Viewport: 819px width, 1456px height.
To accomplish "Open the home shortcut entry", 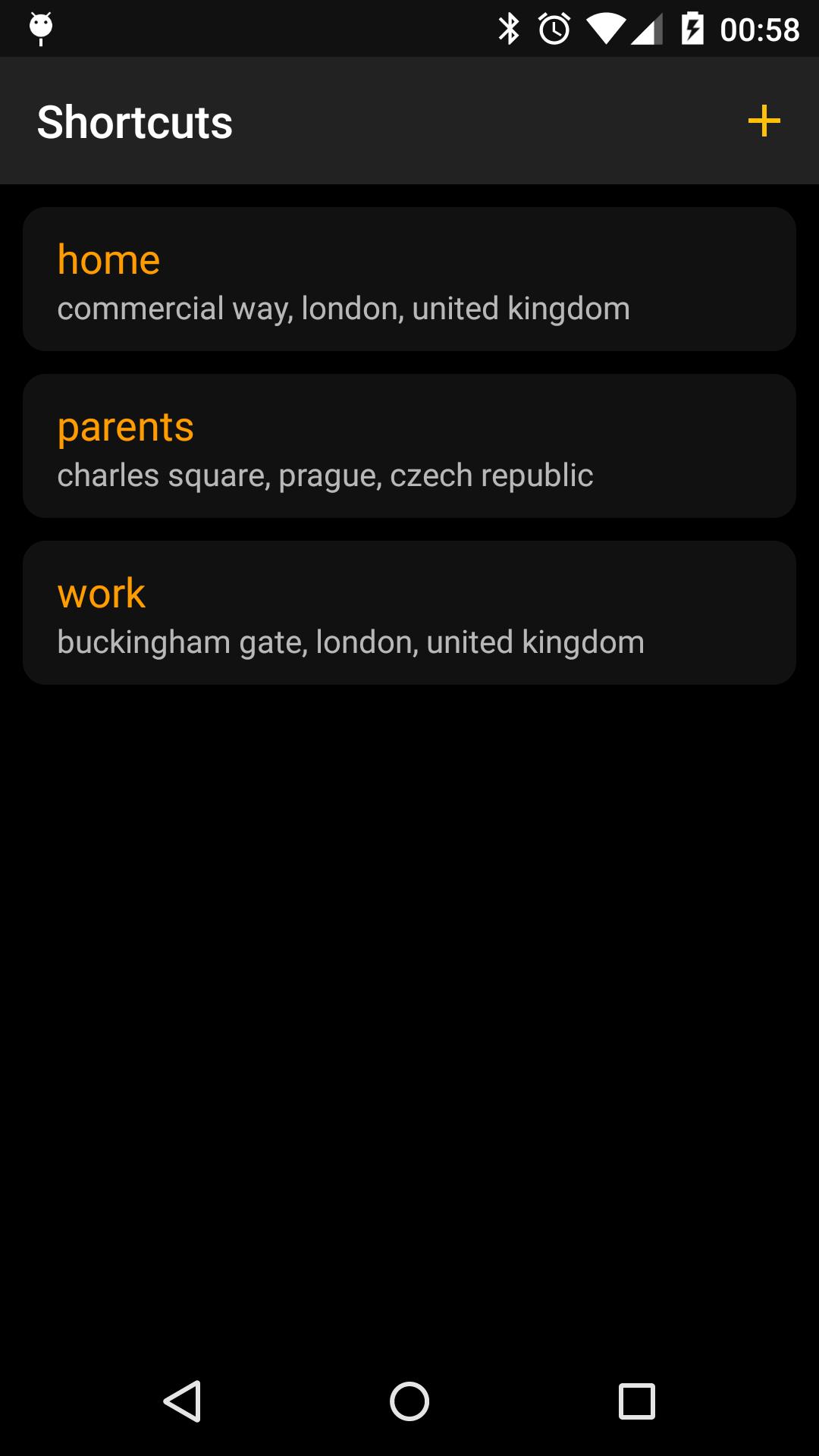I will point(409,278).
